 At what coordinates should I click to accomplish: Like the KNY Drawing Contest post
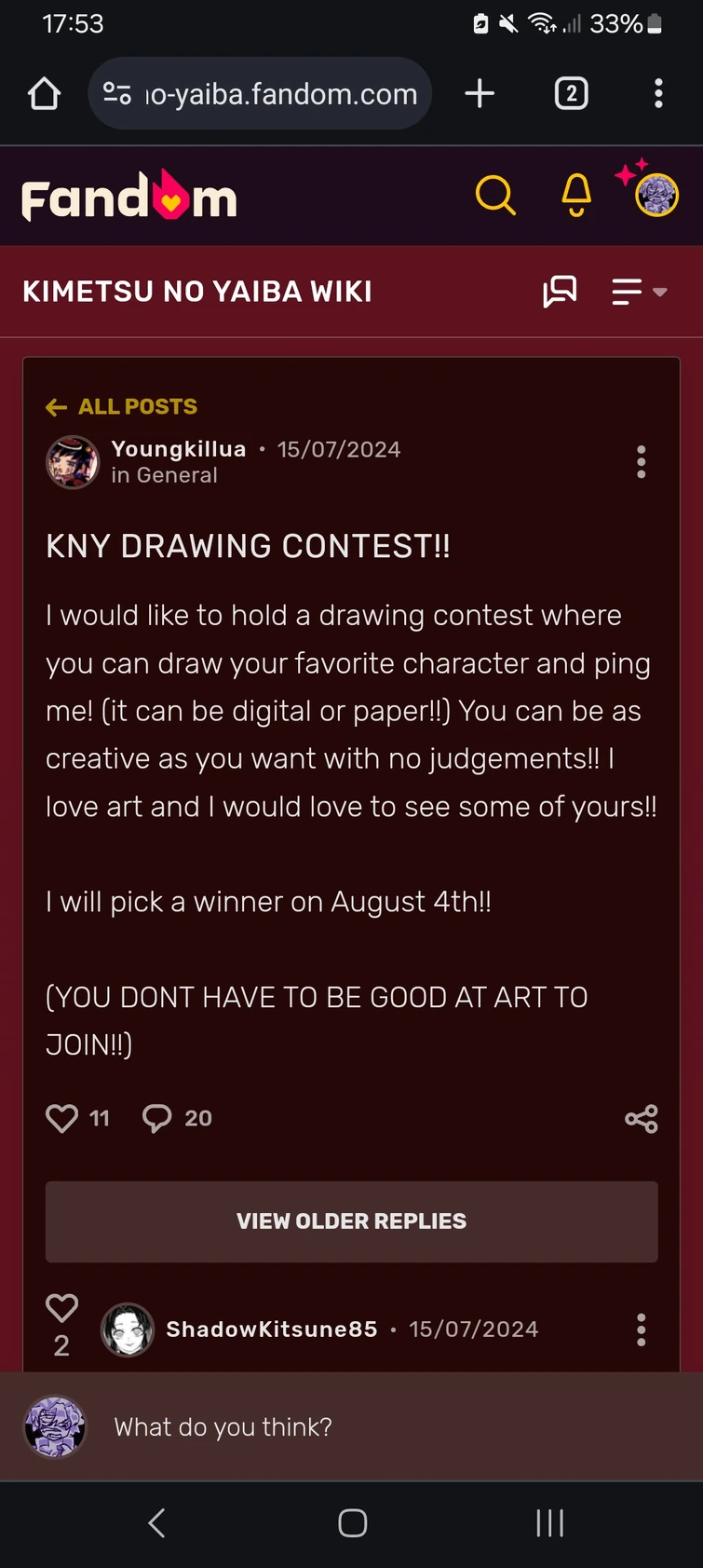click(x=62, y=1118)
